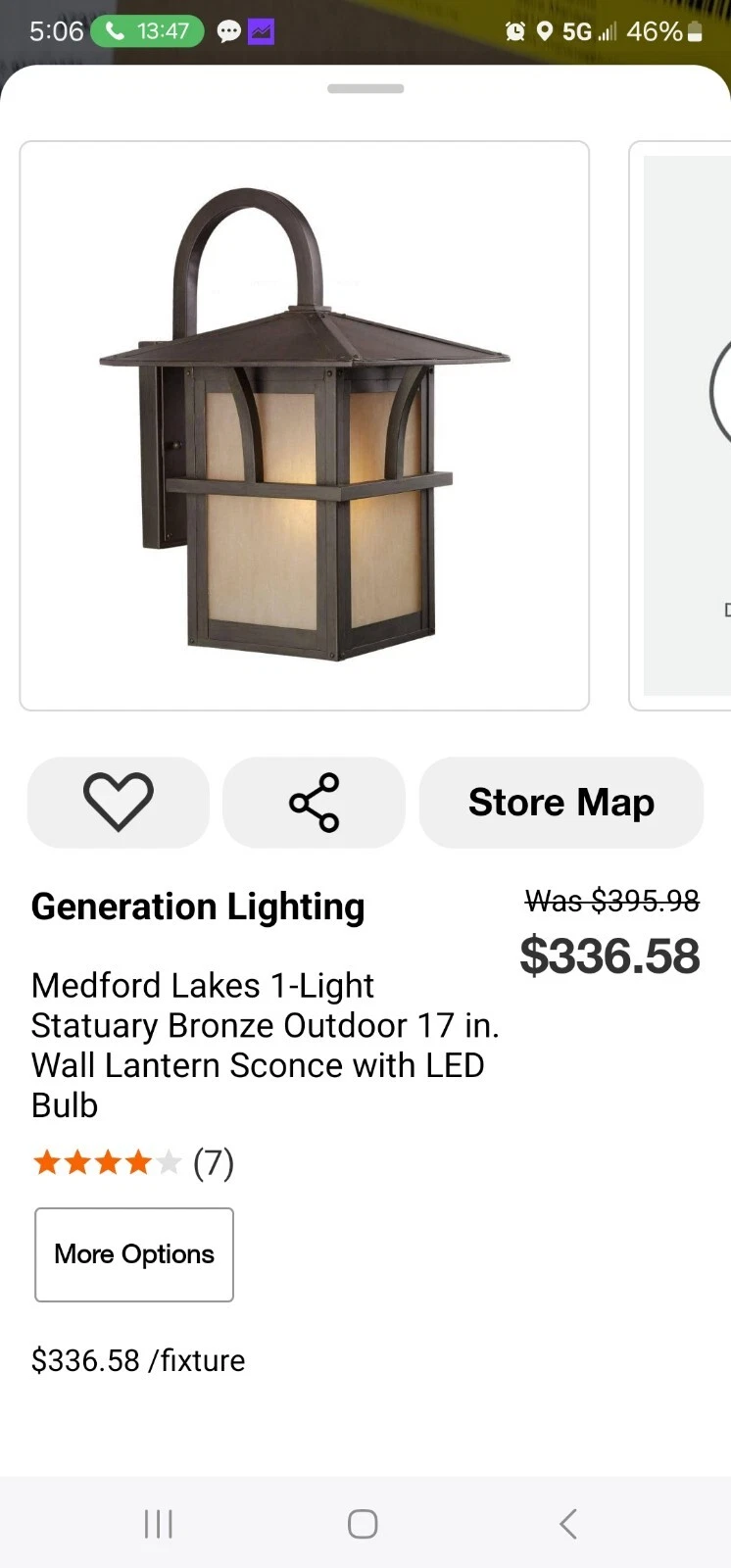The image size is (731, 1568).
Task: Go back using the system back button
Action: click(568, 1524)
